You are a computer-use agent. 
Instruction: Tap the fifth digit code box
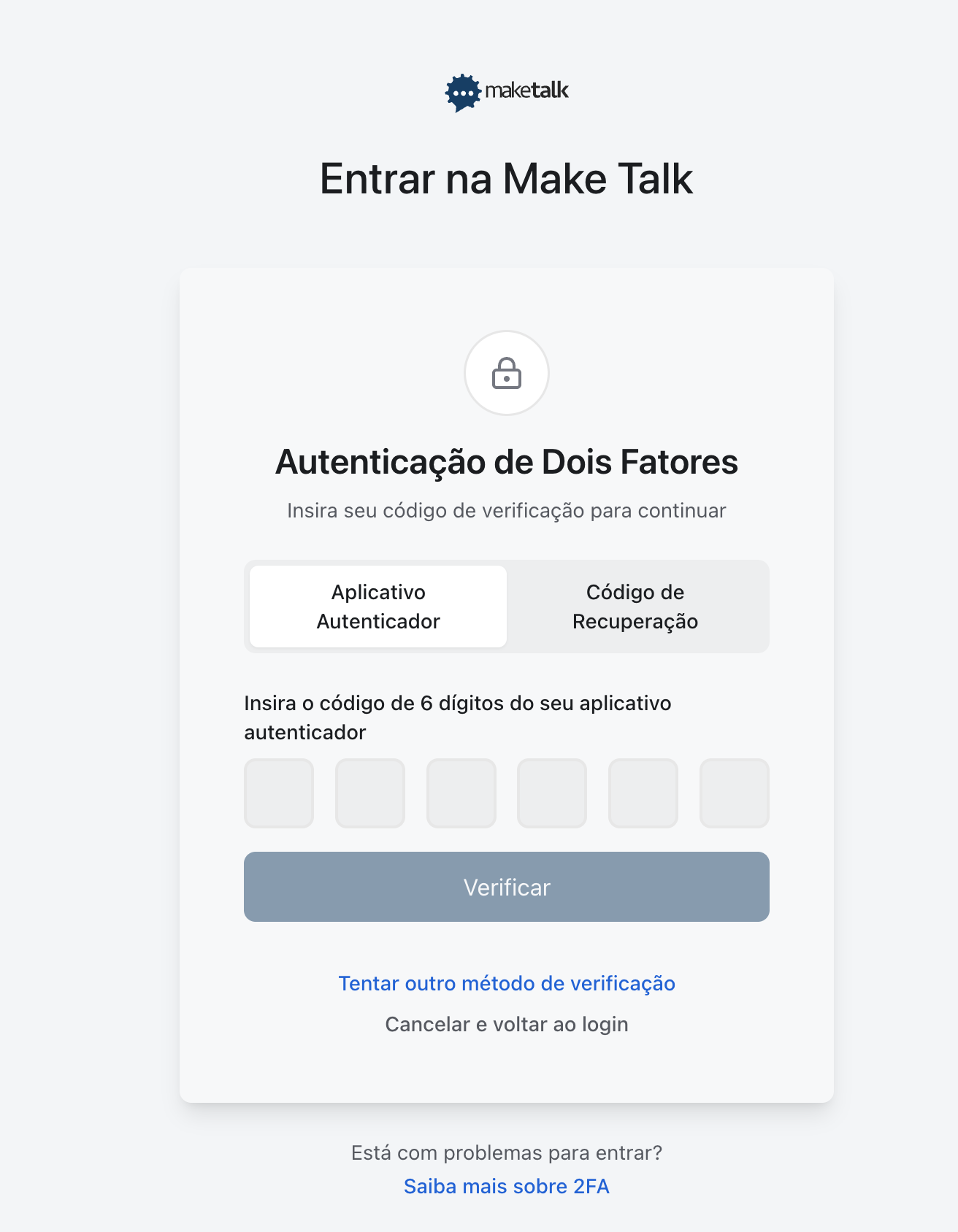(643, 793)
